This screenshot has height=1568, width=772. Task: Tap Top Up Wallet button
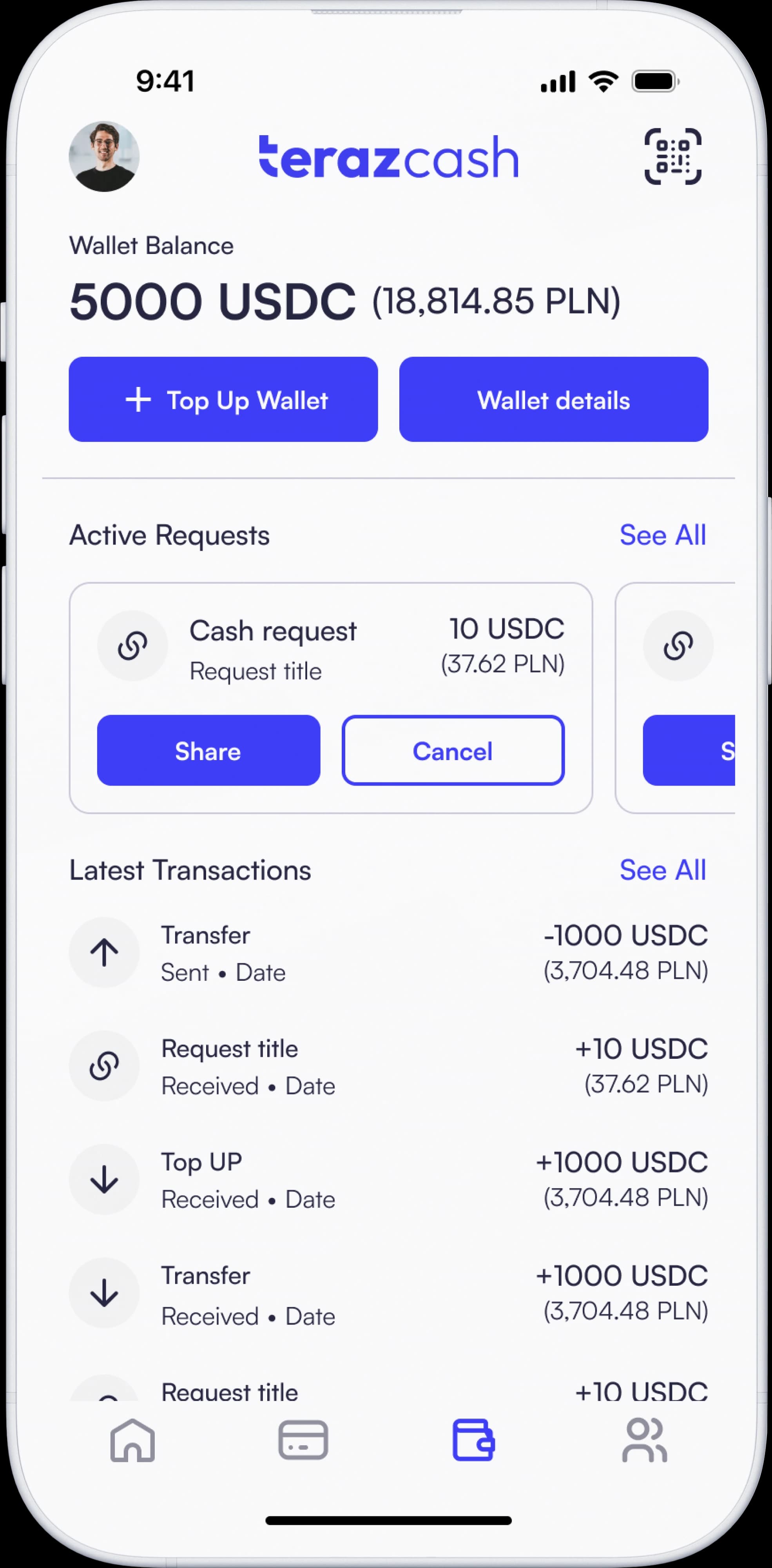(223, 399)
